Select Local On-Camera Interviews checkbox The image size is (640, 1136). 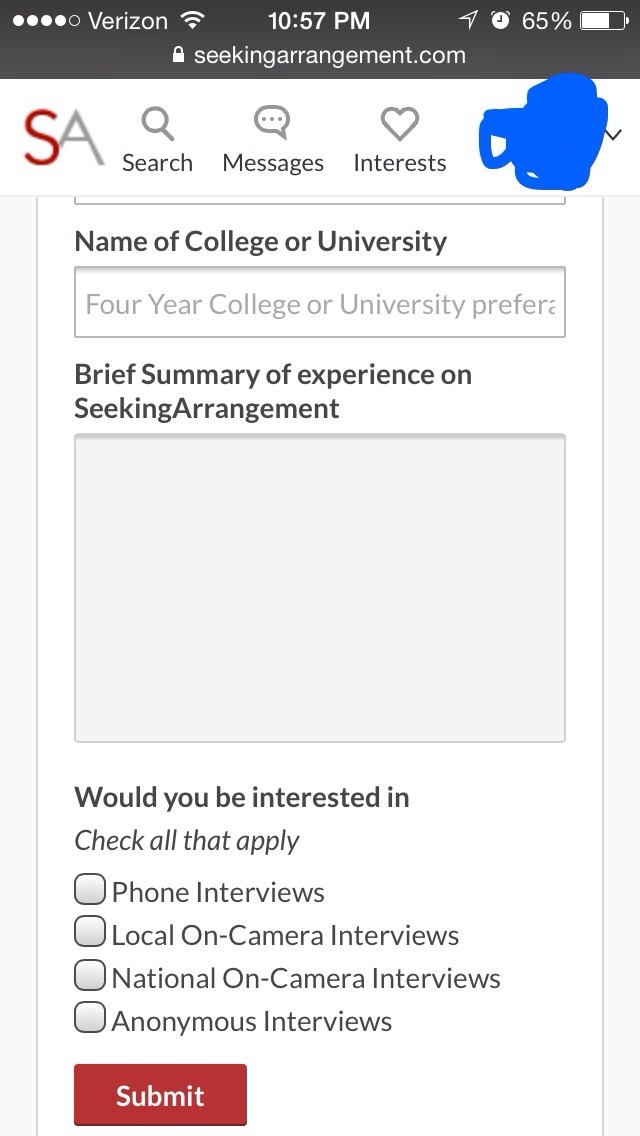90,932
